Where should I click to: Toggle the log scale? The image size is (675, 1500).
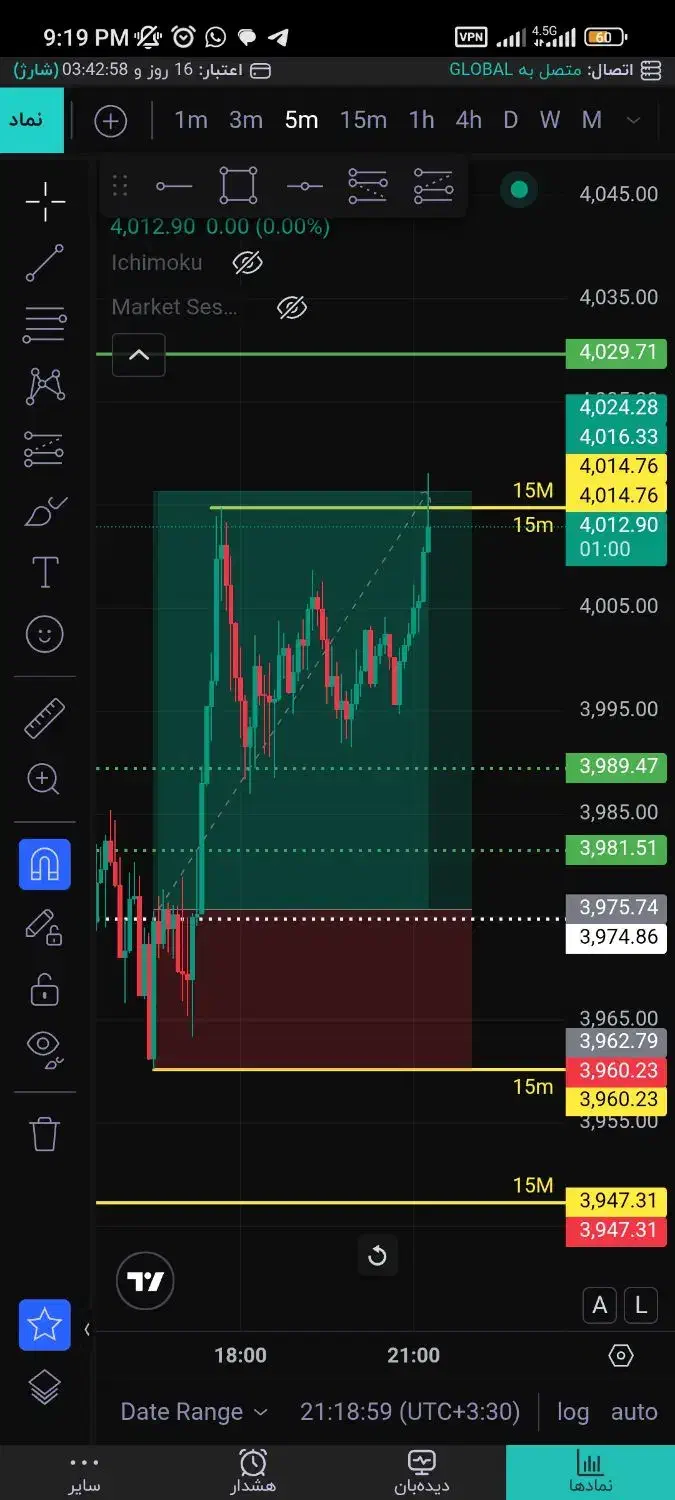coord(573,1412)
